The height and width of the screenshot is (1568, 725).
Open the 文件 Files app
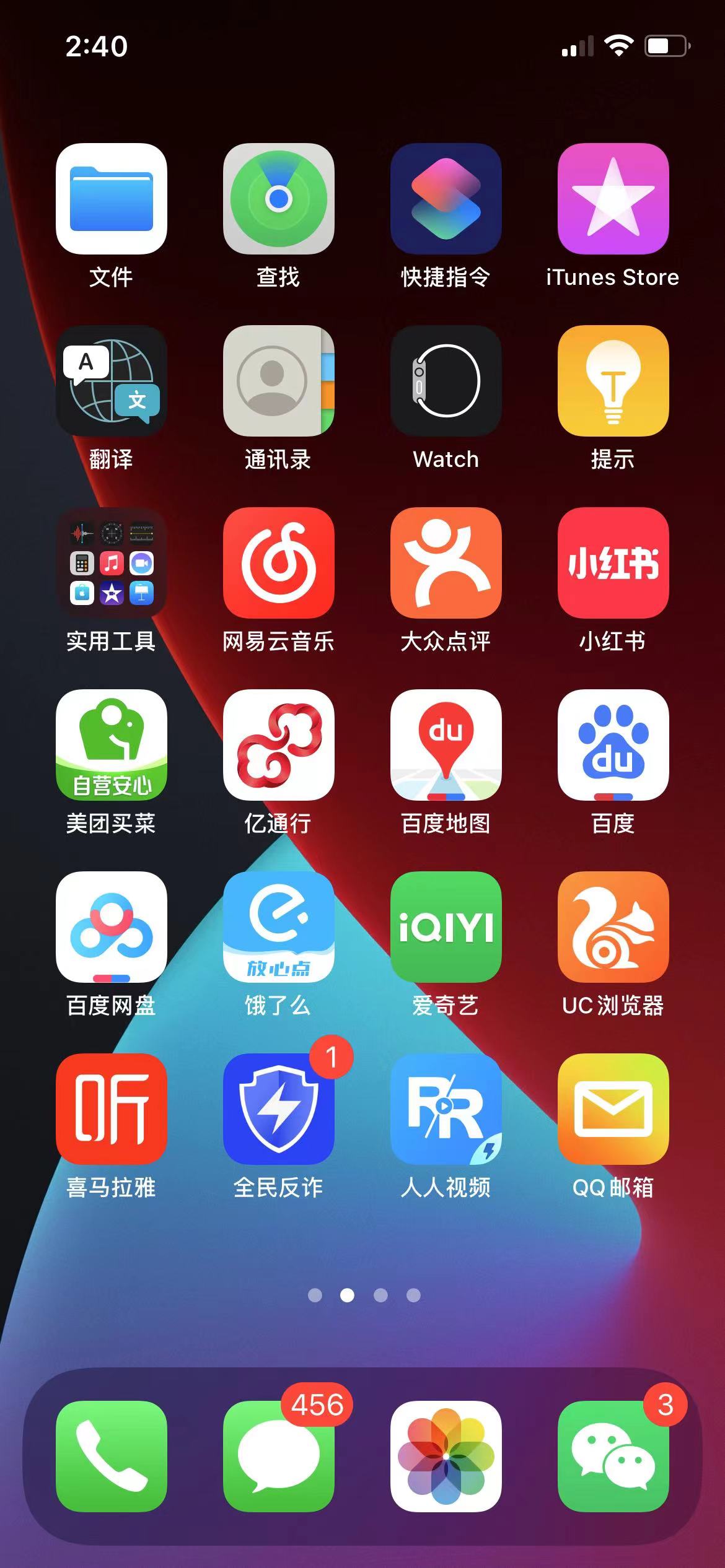coord(112,199)
